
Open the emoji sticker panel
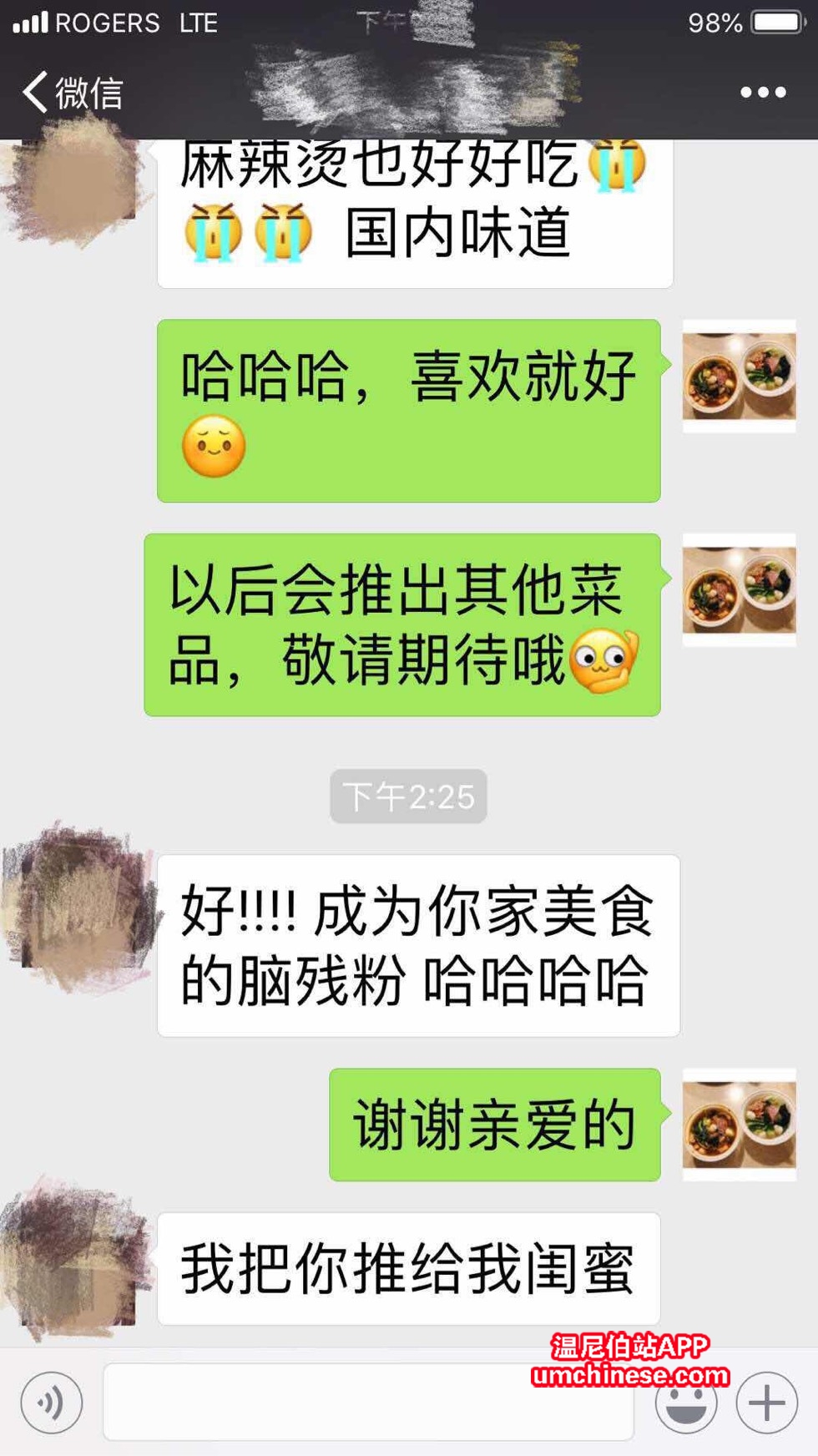(x=686, y=1404)
